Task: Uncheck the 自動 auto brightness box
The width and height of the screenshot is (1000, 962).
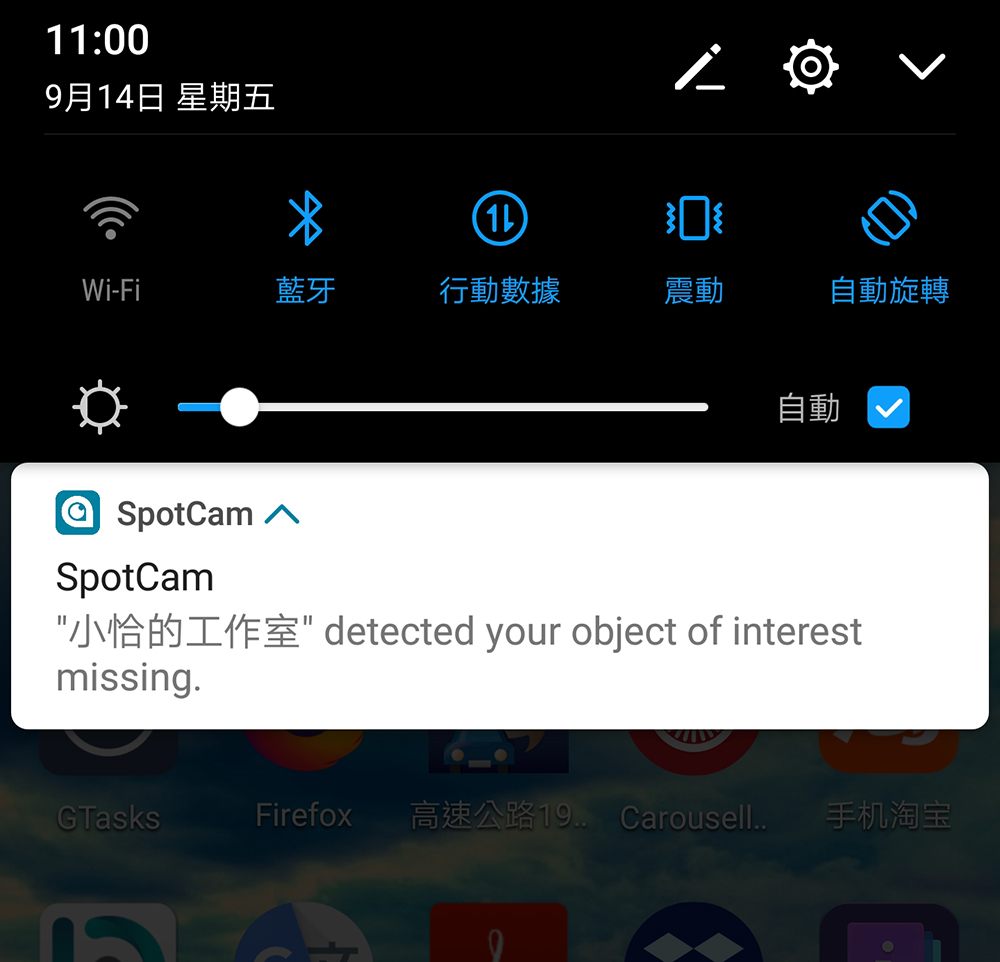Action: point(888,407)
